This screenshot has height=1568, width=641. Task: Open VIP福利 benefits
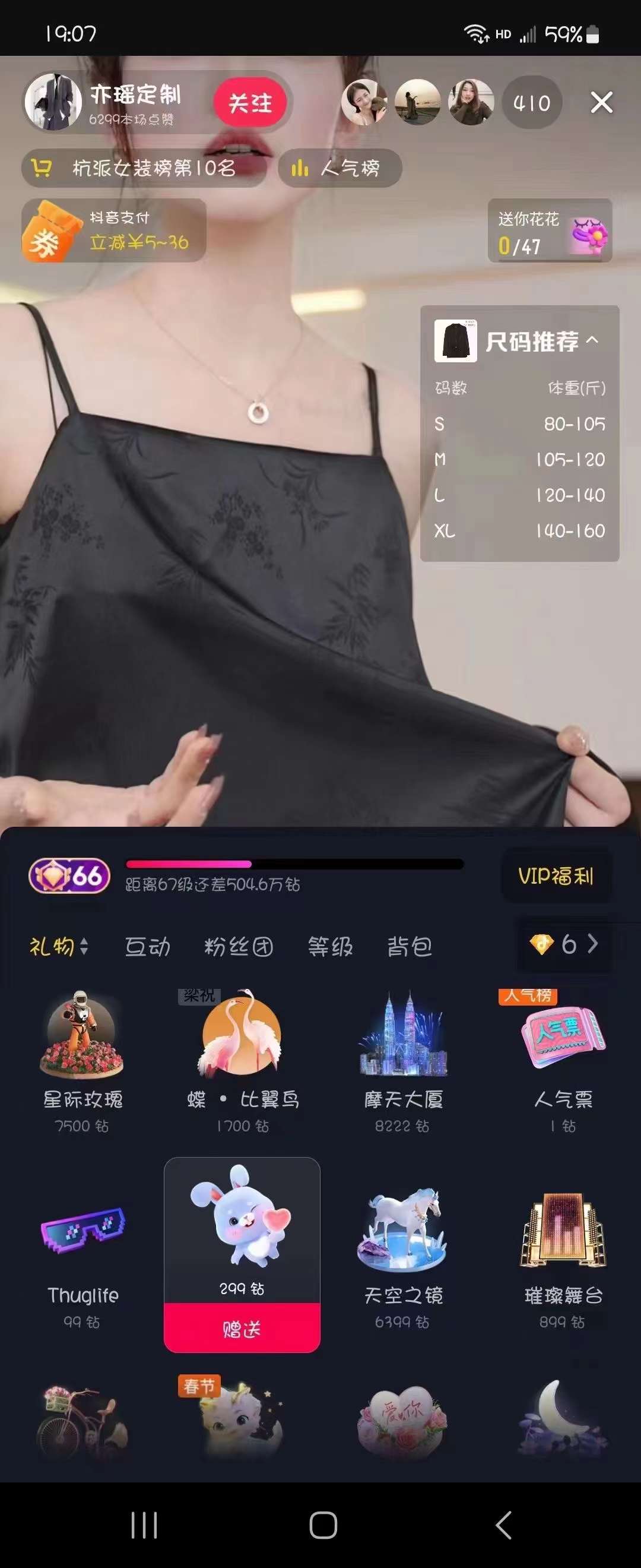click(556, 876)
